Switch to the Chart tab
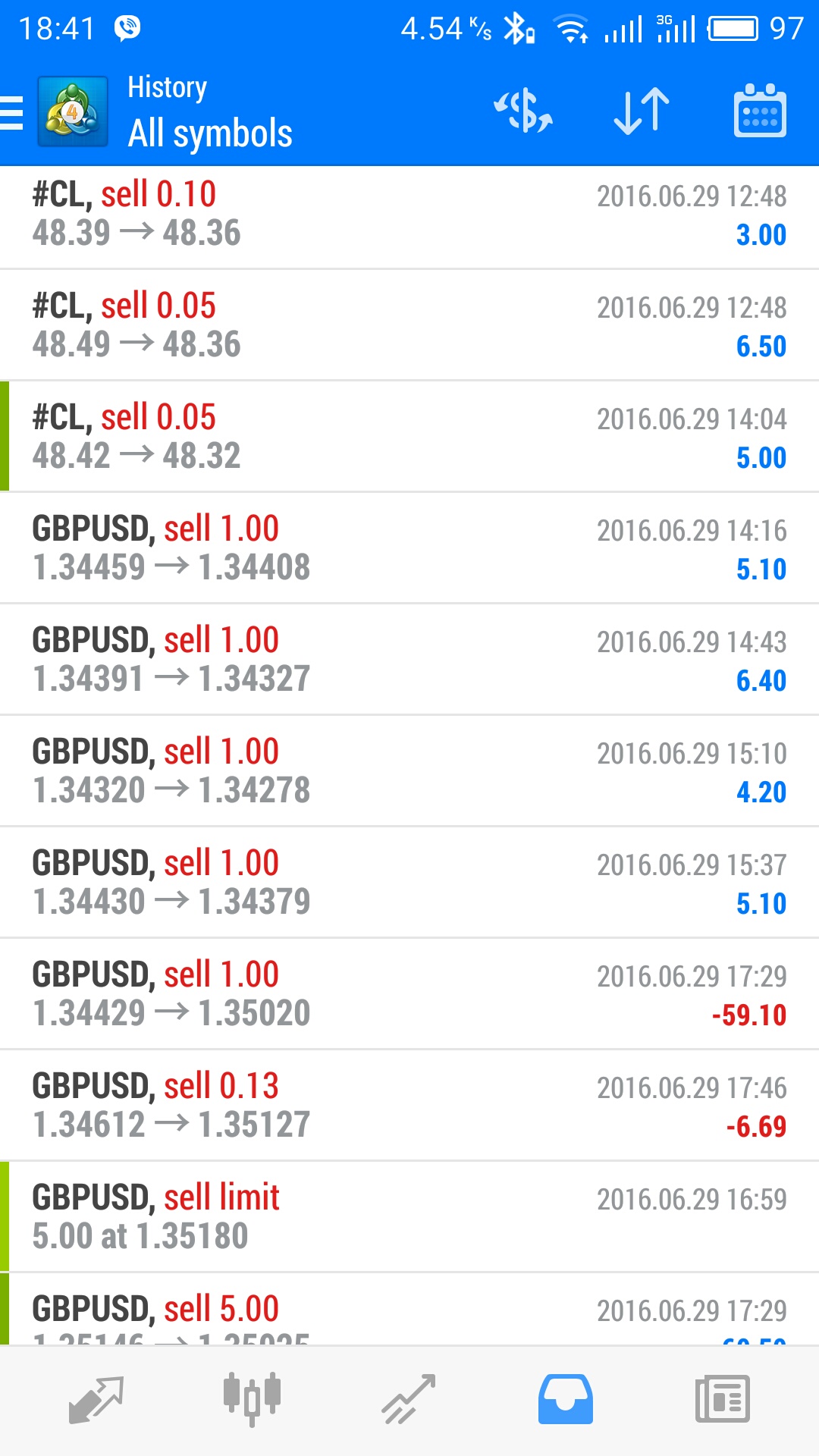This screenshot has width=819, height=1456. click(253, 1400)
